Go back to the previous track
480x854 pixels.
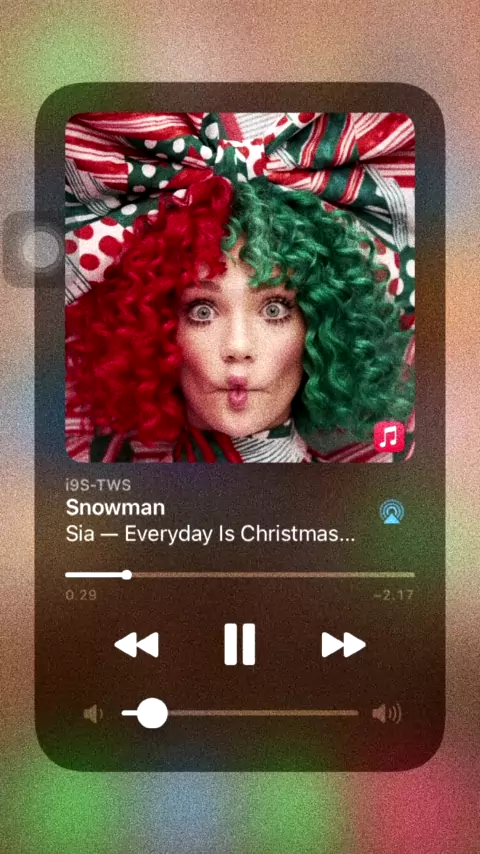136,645
